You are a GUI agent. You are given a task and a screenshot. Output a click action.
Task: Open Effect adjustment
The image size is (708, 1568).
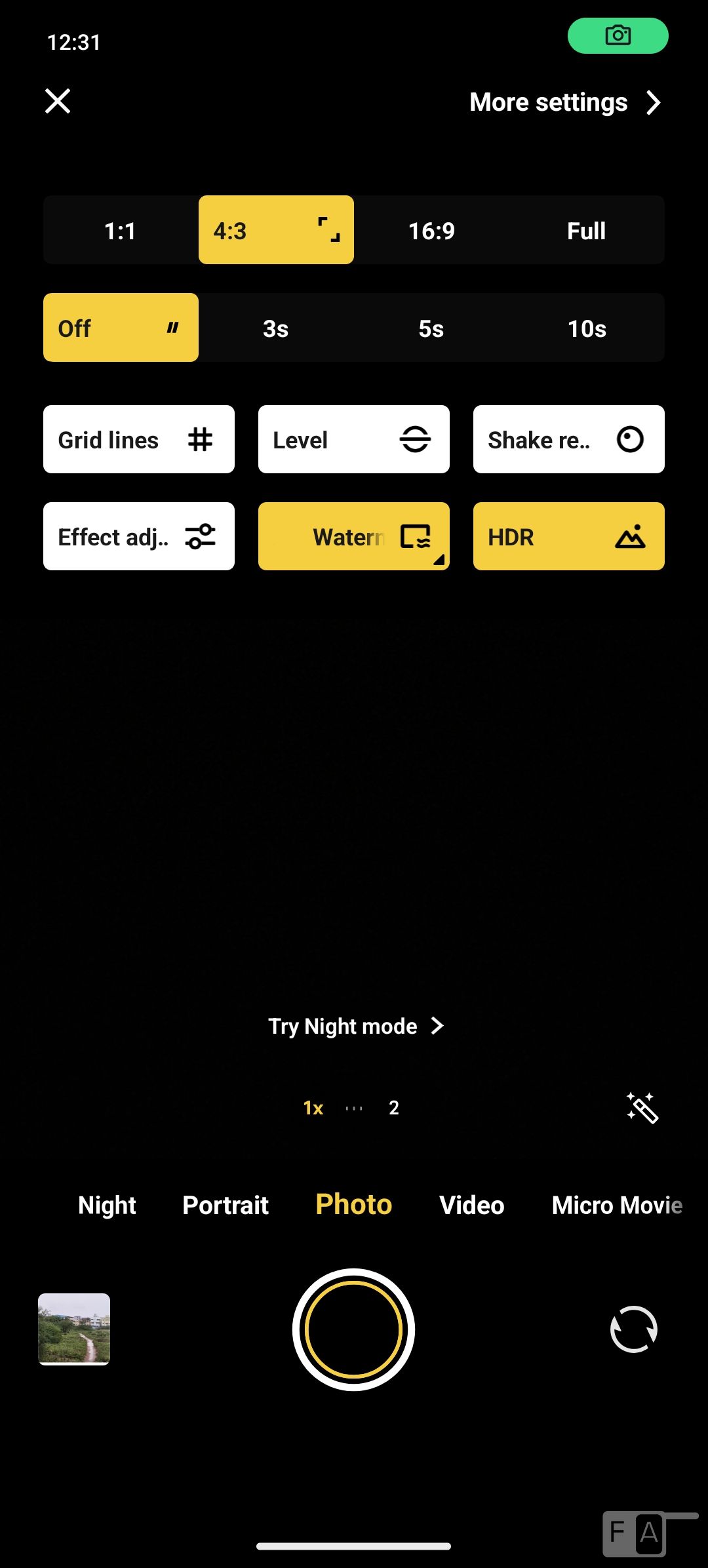(139, 537)
